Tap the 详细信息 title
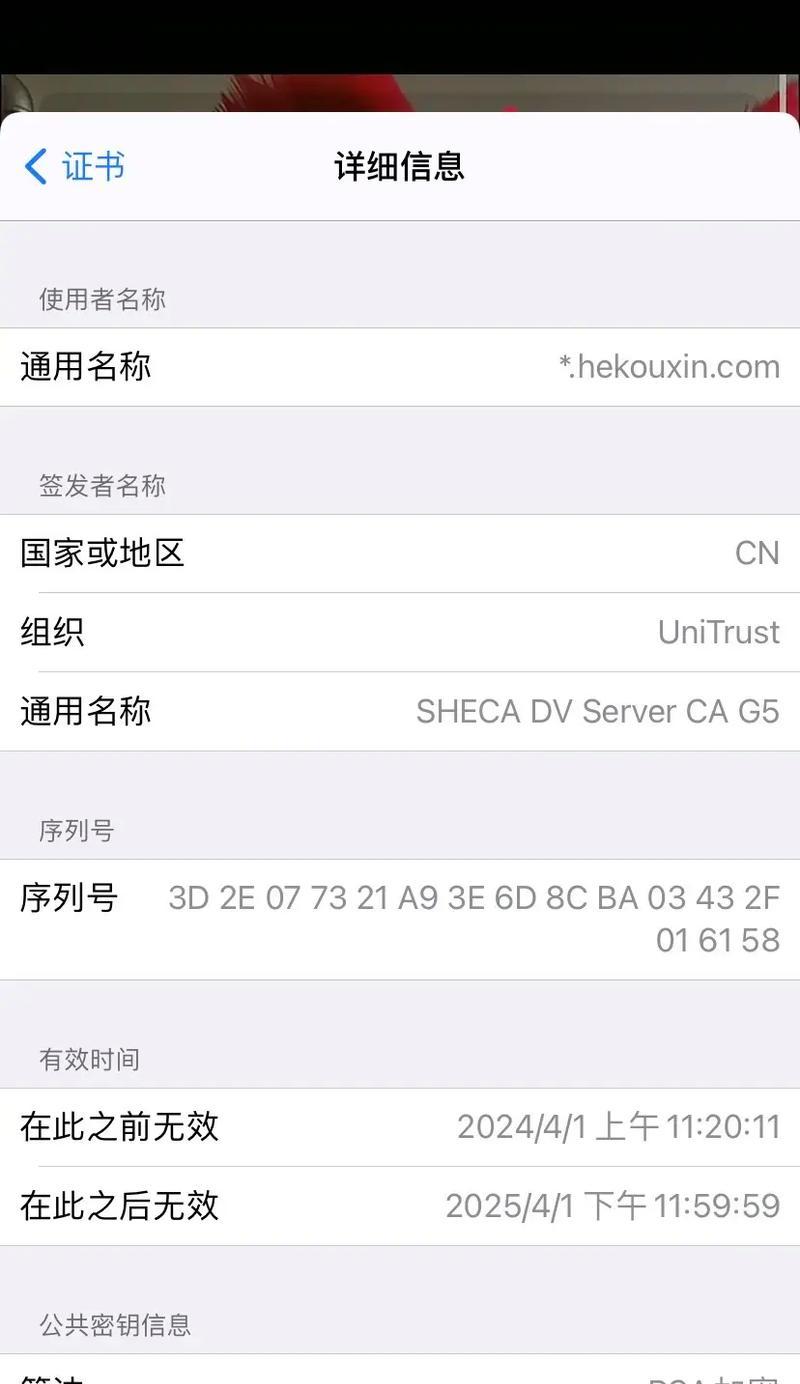This screenshot has width=800, height=1384. click(400, 166)
